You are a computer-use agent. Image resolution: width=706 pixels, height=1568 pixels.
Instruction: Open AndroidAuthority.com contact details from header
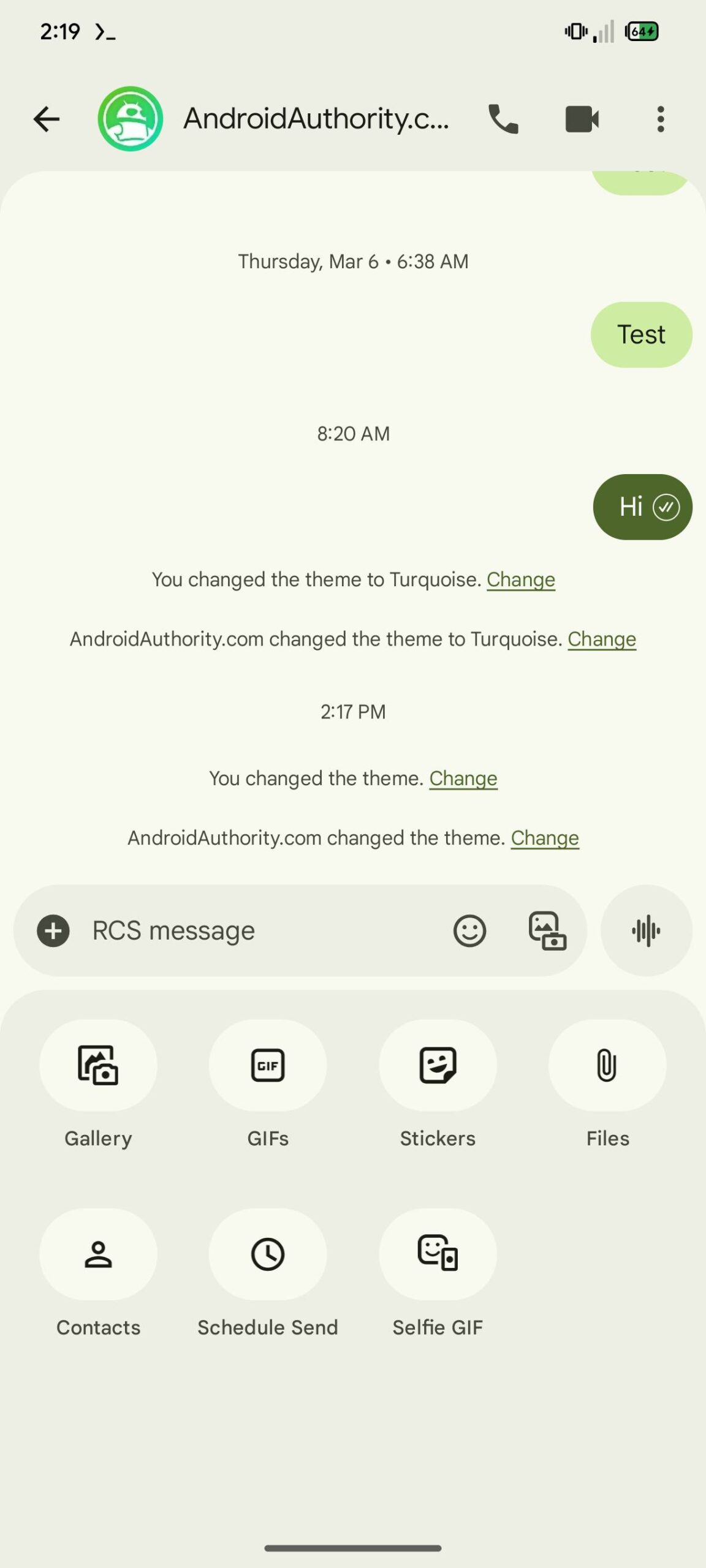[316, 119]
